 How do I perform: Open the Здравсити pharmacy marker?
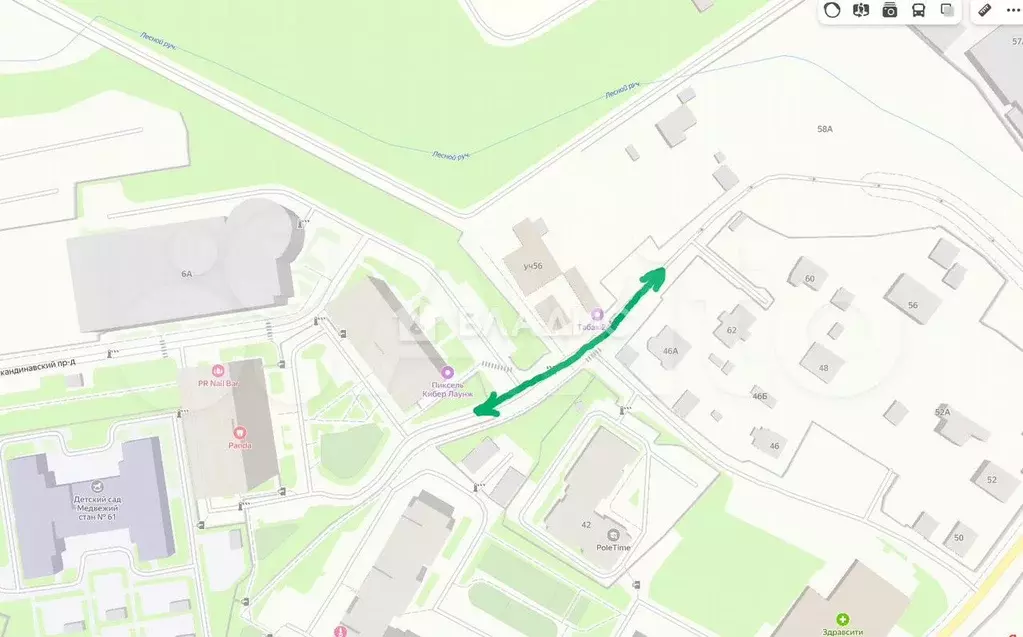pyautogui.click(x=843, y=620)
